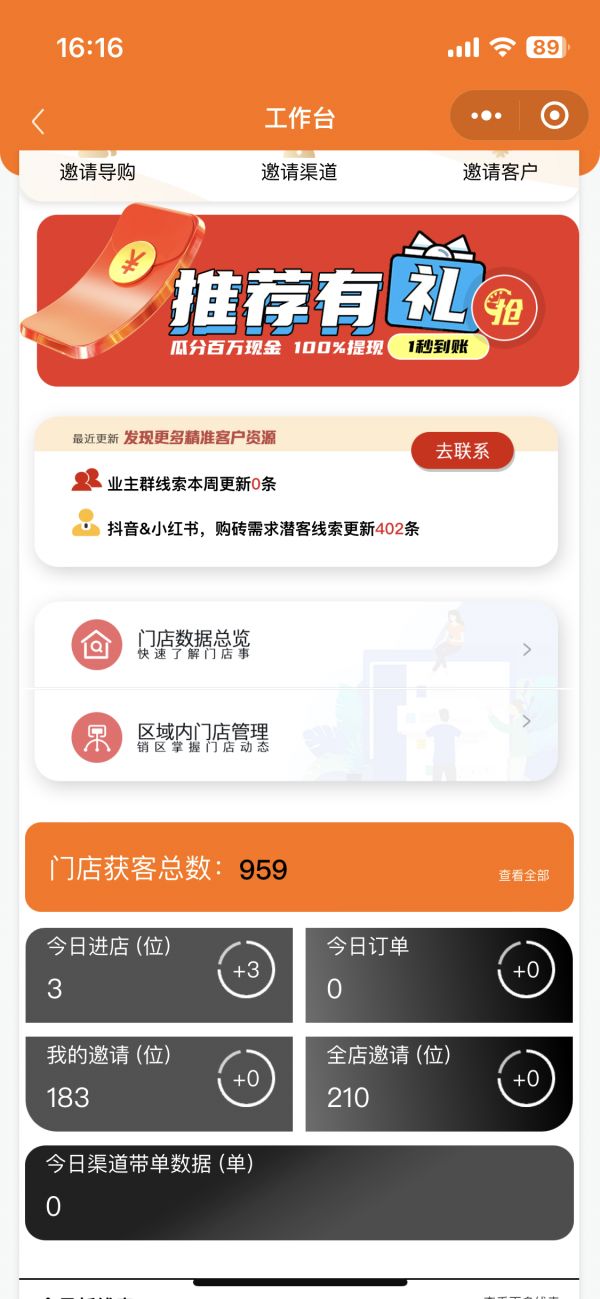Open 今日渠道带单数据 card

tap(299, 1192)
